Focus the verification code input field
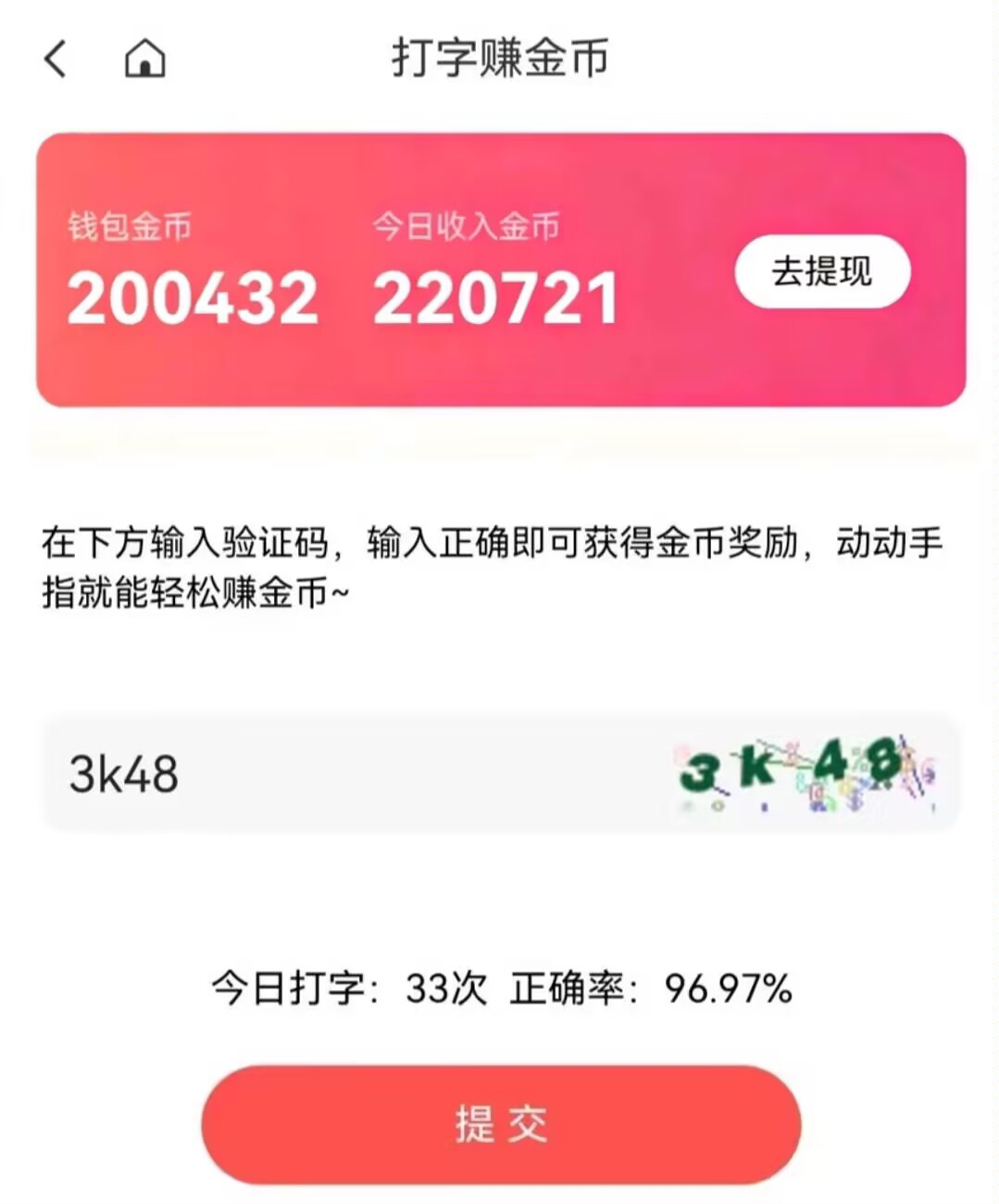 (x=352, y=774)
